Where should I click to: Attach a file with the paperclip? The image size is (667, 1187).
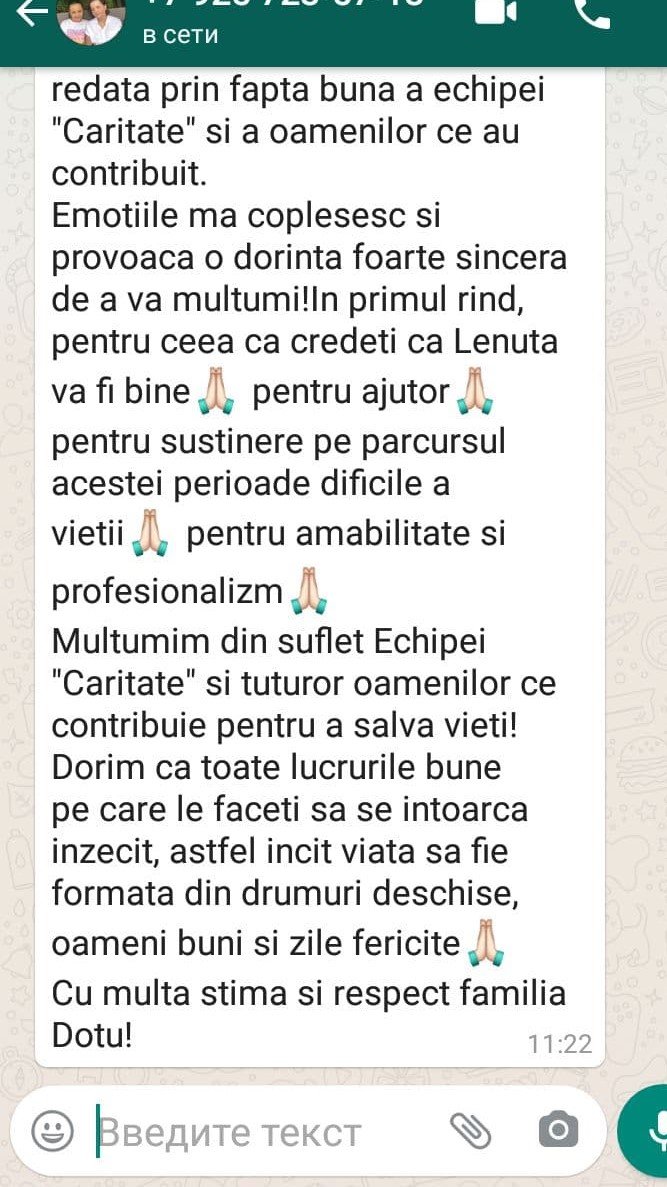tap(471, 1131)
